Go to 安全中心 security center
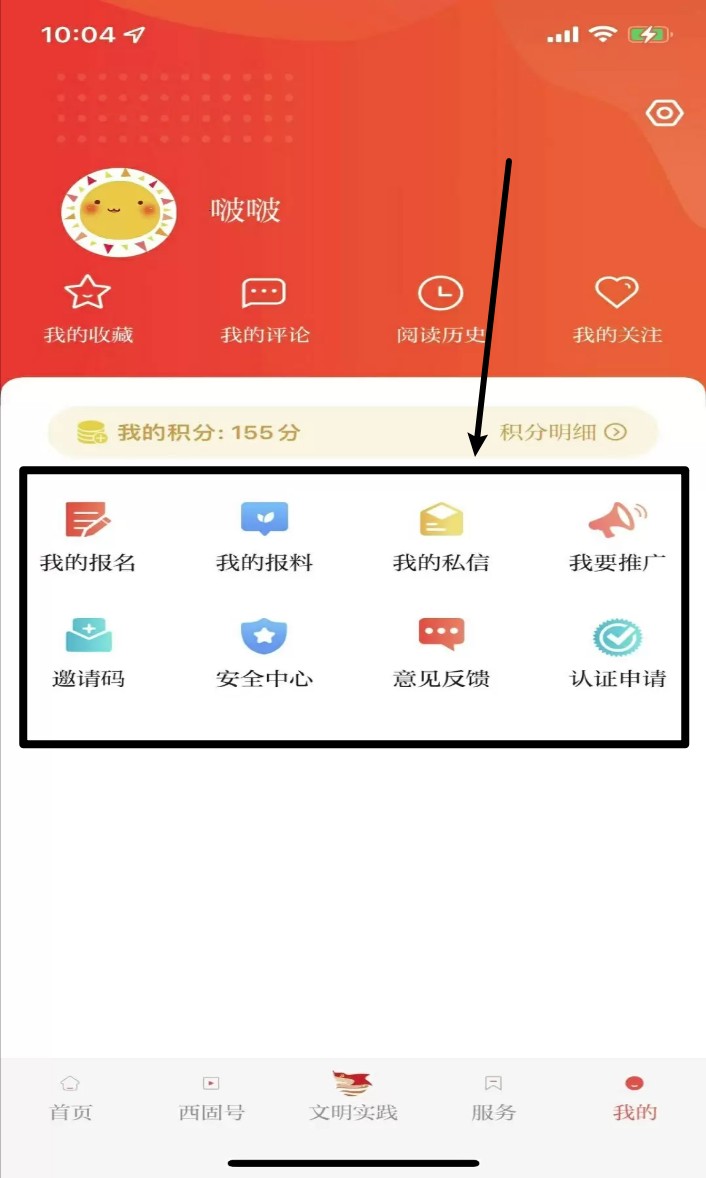706x1178 pixels. (x=264, y=653)
